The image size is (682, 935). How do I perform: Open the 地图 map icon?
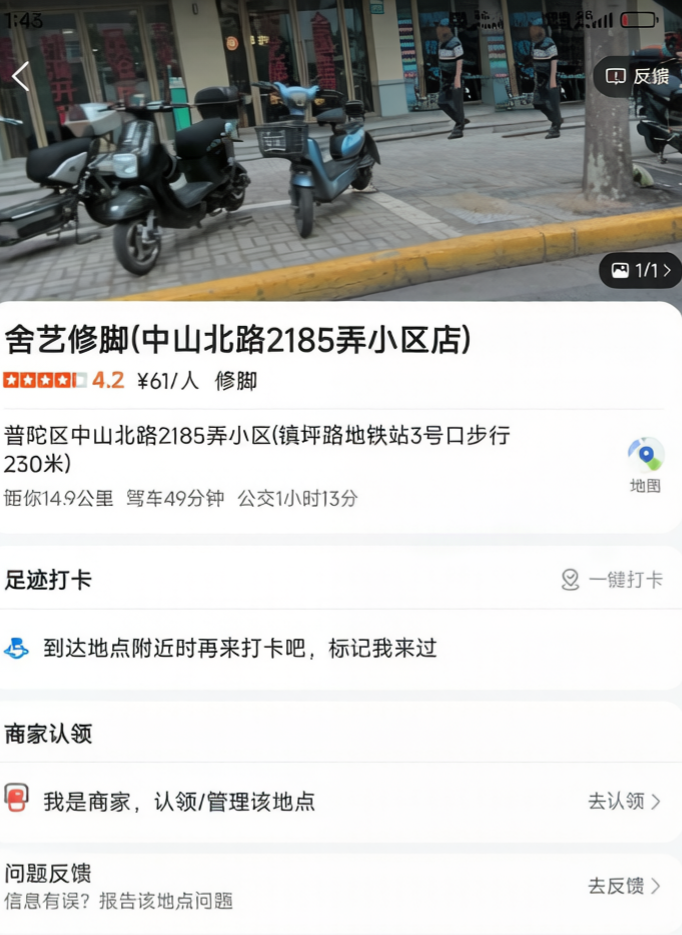pos(645,465)
